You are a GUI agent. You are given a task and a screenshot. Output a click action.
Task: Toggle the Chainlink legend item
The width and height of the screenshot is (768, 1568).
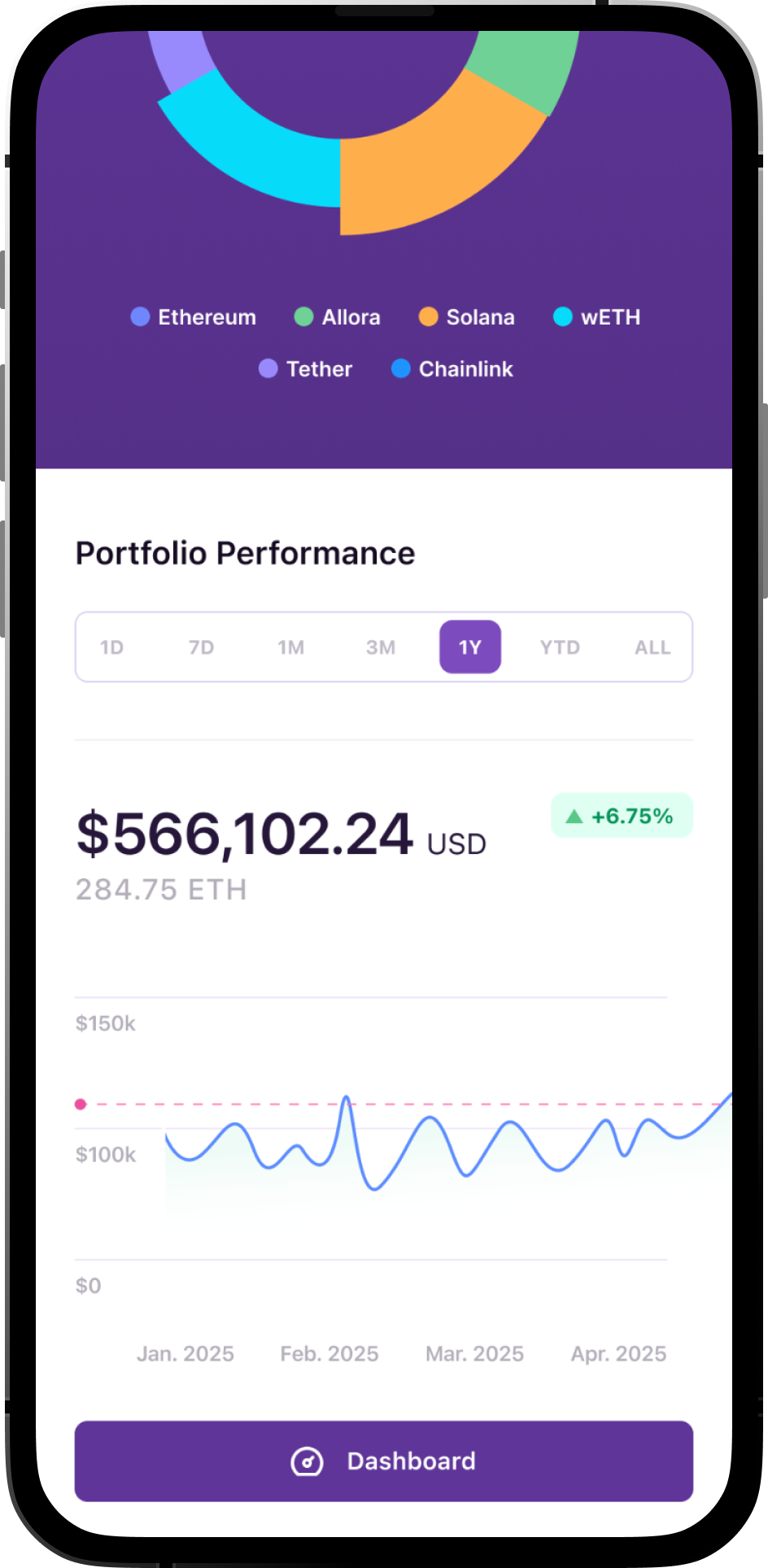452,369
